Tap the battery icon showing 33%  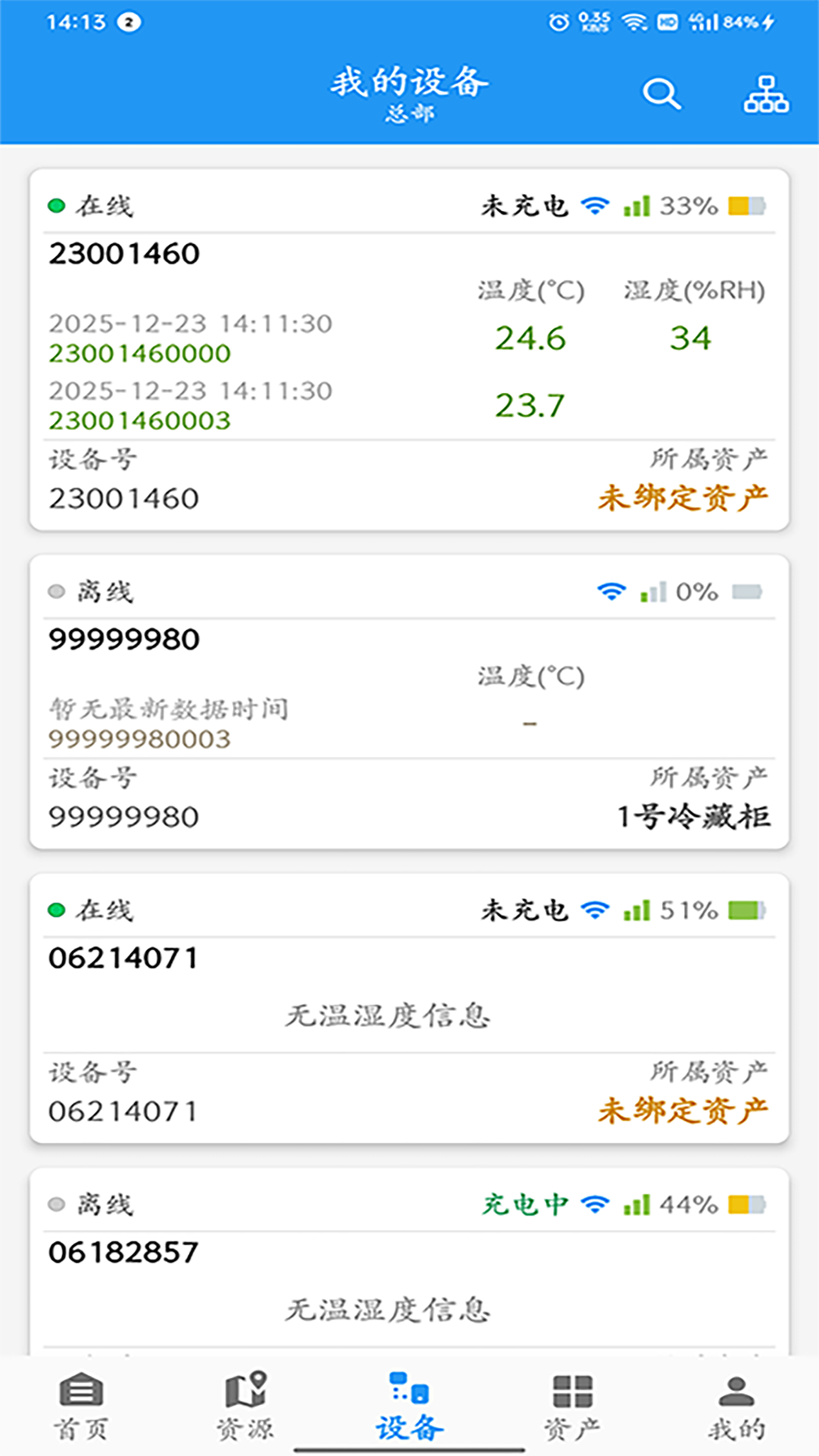(x=745, y=205)
